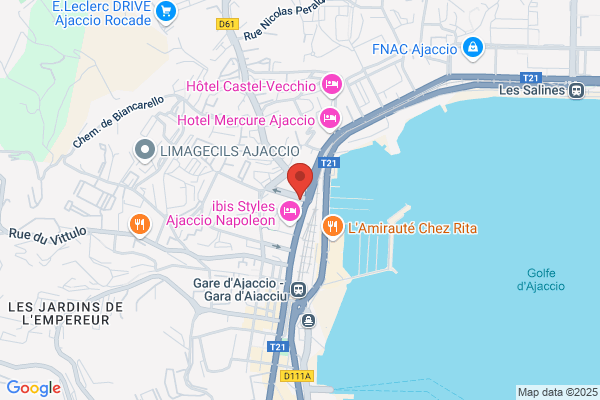Open ibis Styles Ajaccio Napoleon marker
This screenshot has width=600, height=400.
pyautogui.click(x=290, y=212)
